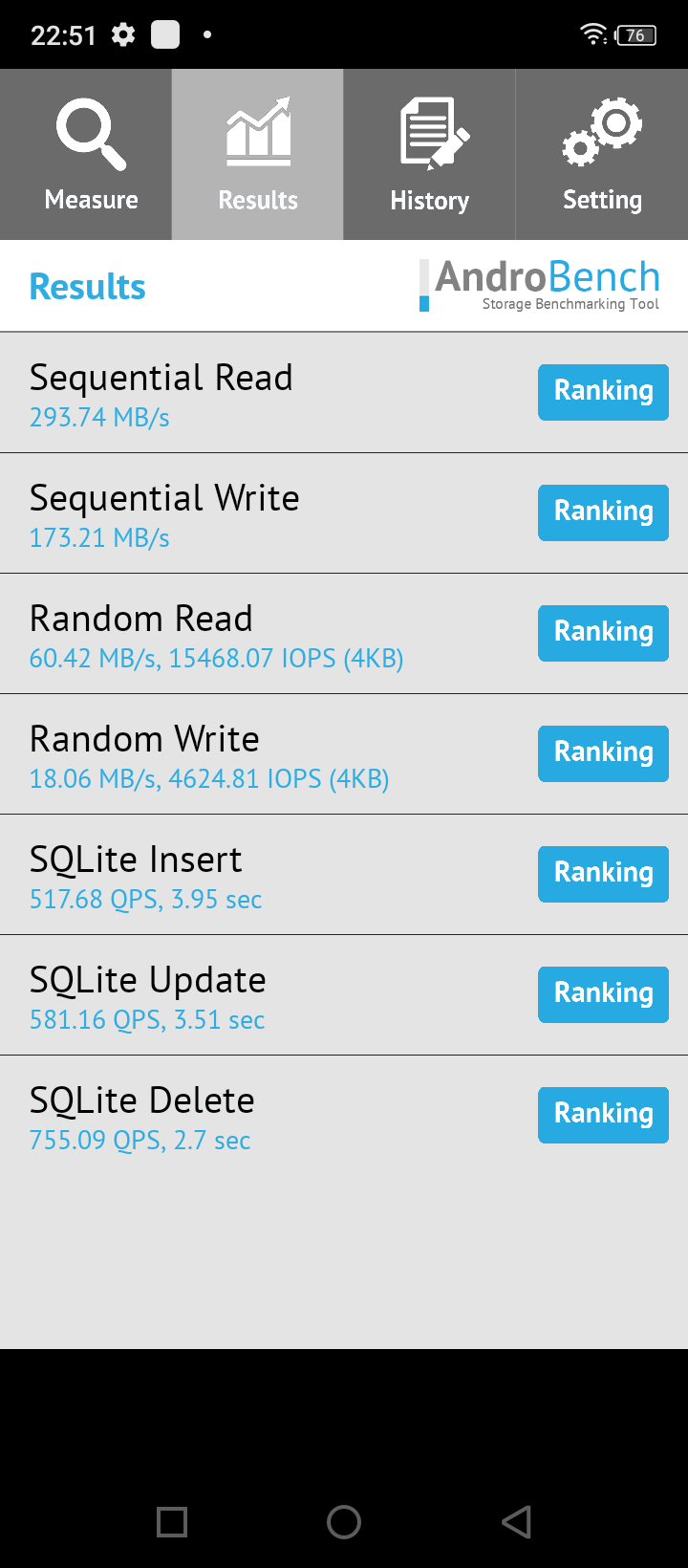Tap Ranking next to Random Read
This screenshot has height=1568, width=688.
(x=603, y=633)
